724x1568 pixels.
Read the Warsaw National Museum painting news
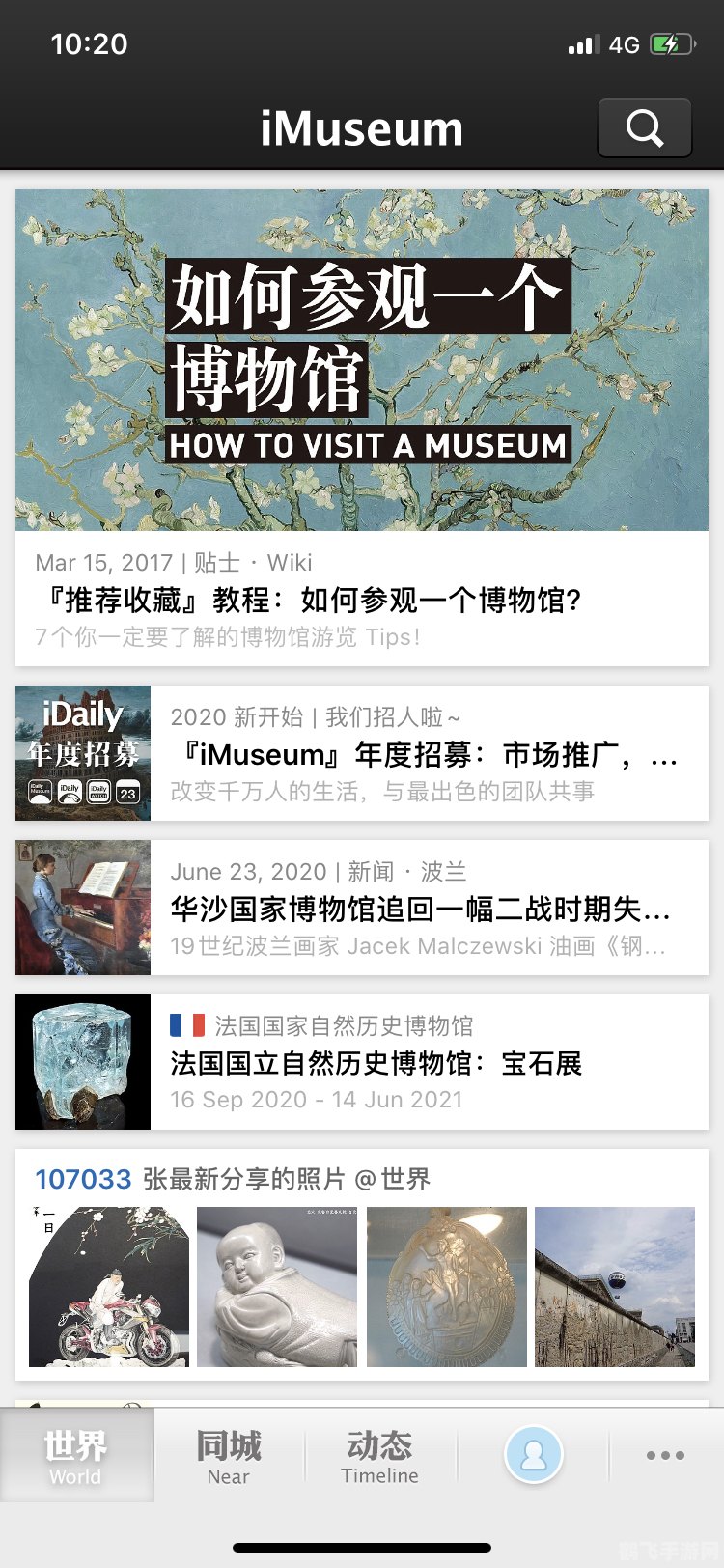(362, 908)
